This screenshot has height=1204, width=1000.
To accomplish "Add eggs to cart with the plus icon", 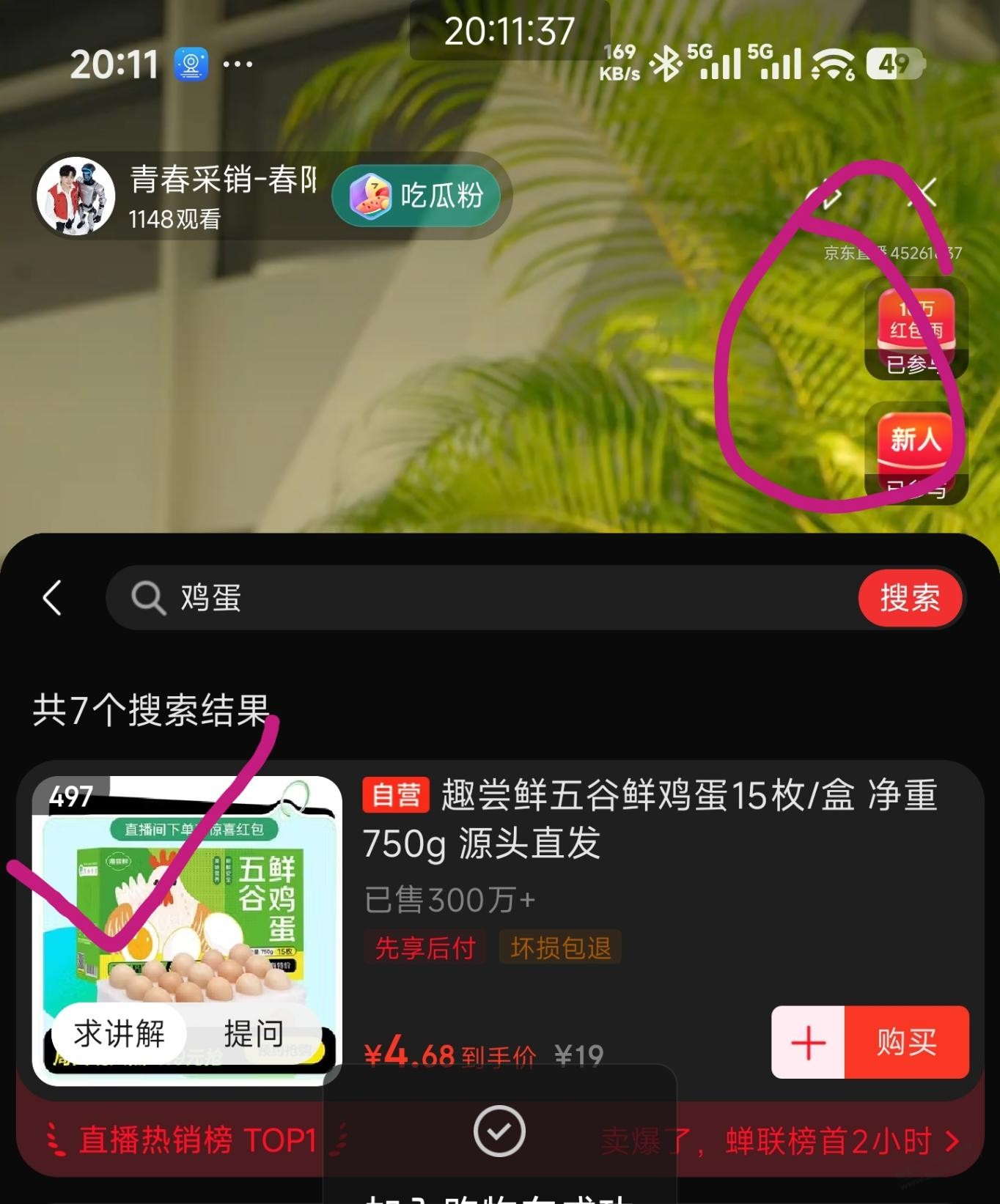I will click(807, 1044).
